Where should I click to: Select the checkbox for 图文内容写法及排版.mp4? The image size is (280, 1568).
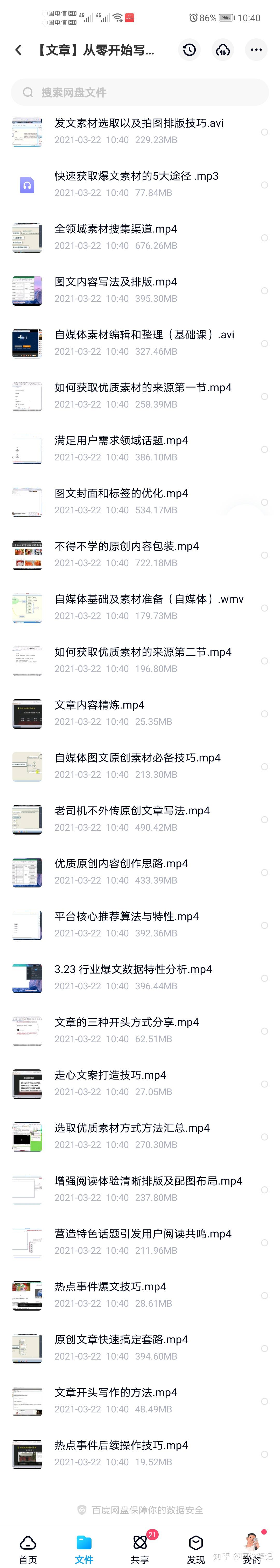coord(264,291)
